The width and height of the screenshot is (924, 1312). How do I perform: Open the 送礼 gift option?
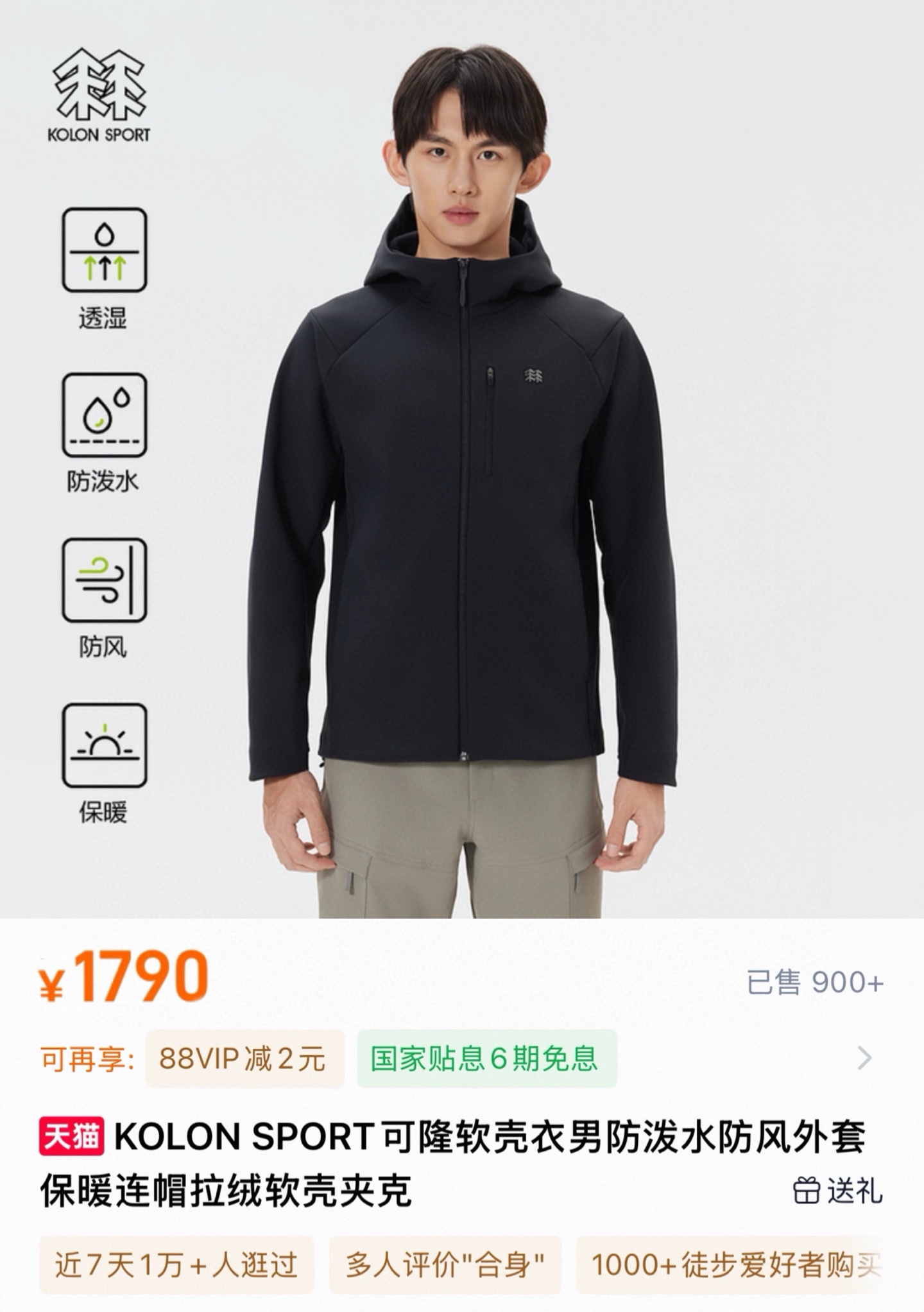[x=838, y=1192]
